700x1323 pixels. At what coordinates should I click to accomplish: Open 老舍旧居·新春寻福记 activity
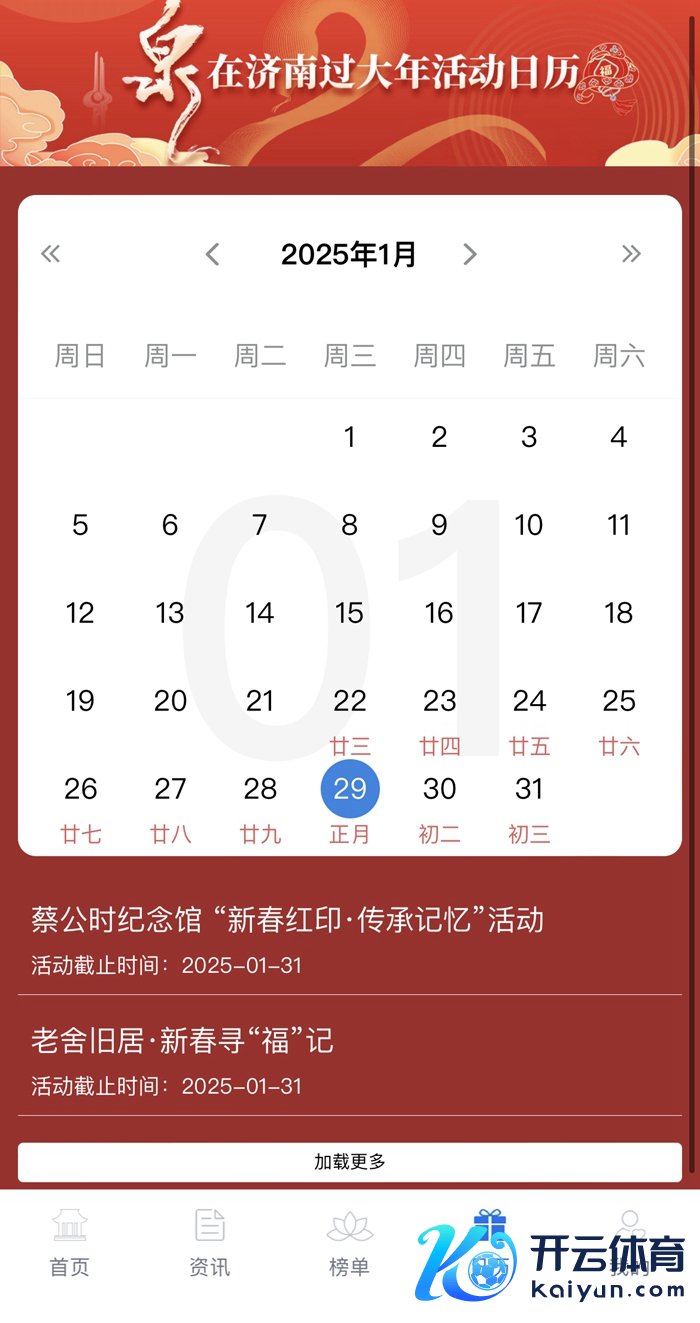(182, 1041)
